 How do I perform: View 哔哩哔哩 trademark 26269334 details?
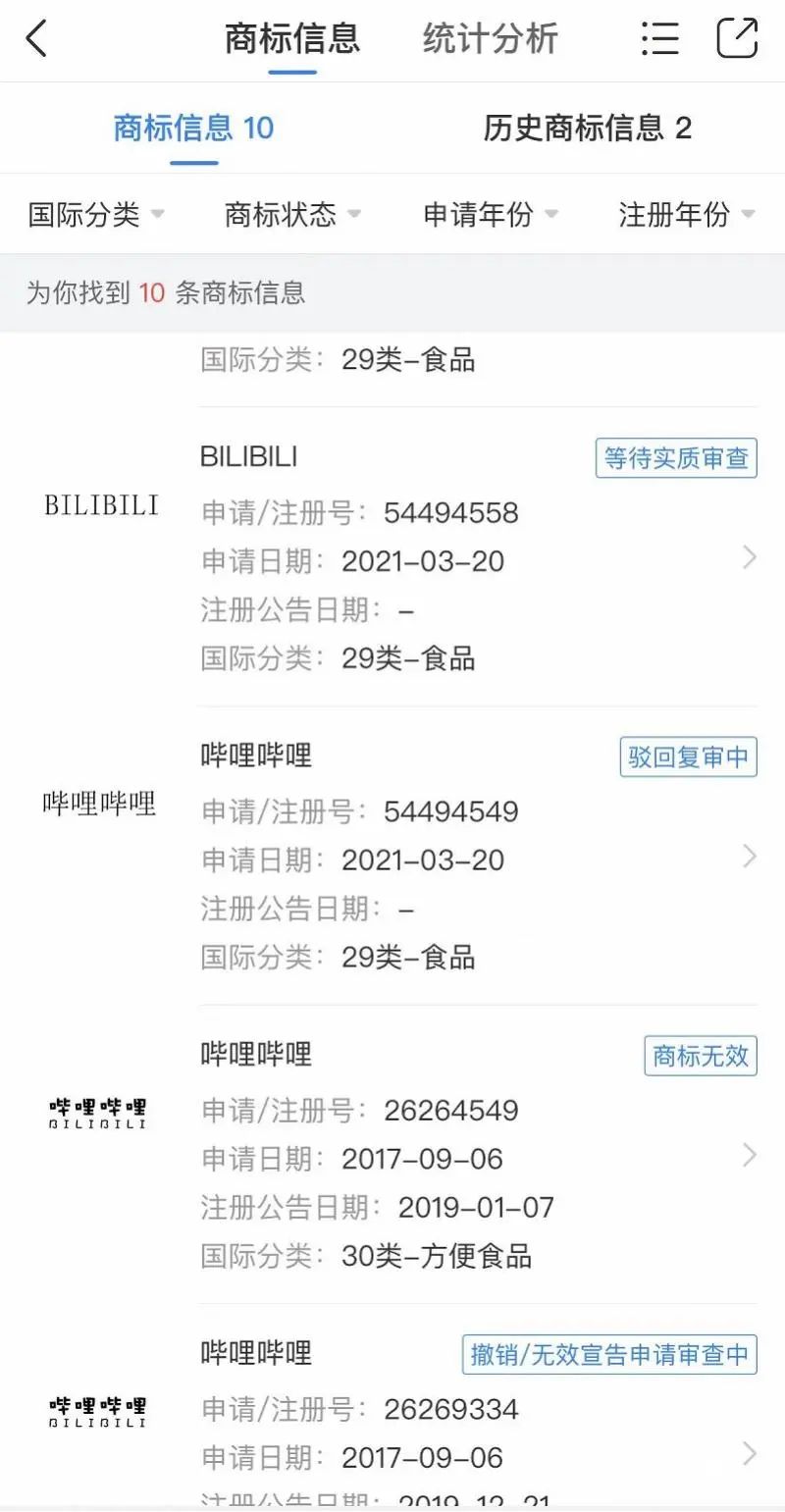point(477,1433)
